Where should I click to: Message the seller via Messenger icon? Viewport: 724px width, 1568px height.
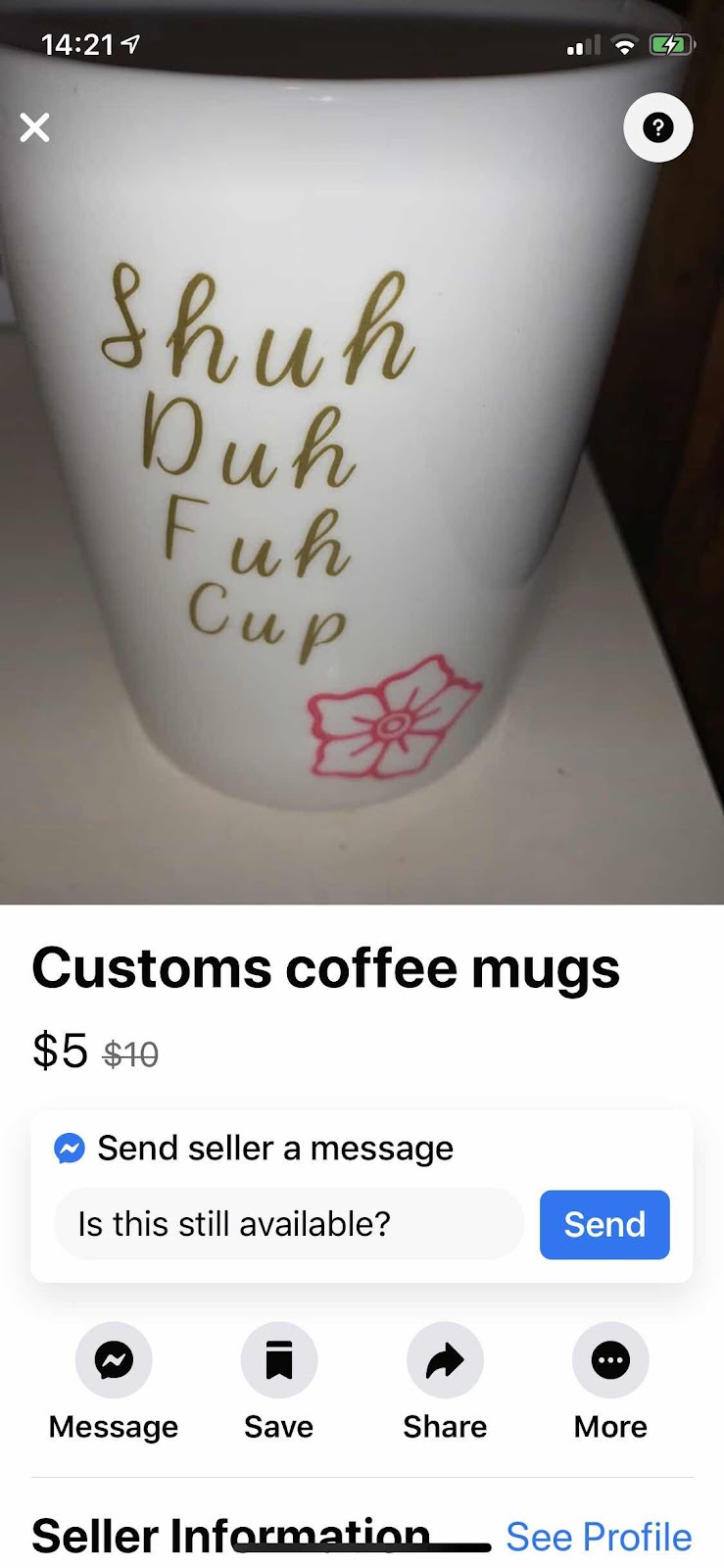point(114,1360)
